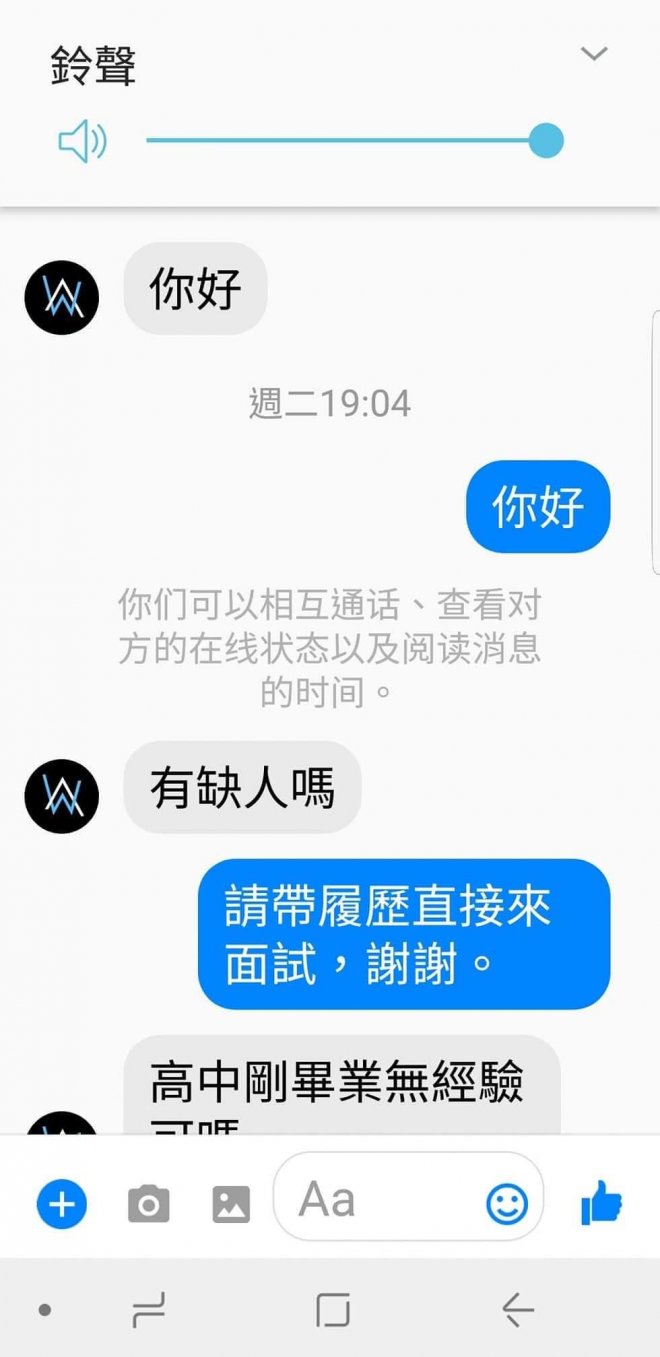660x1357 pixels.
Task: Open the photo gallery picker
Action: point(231,1204)
